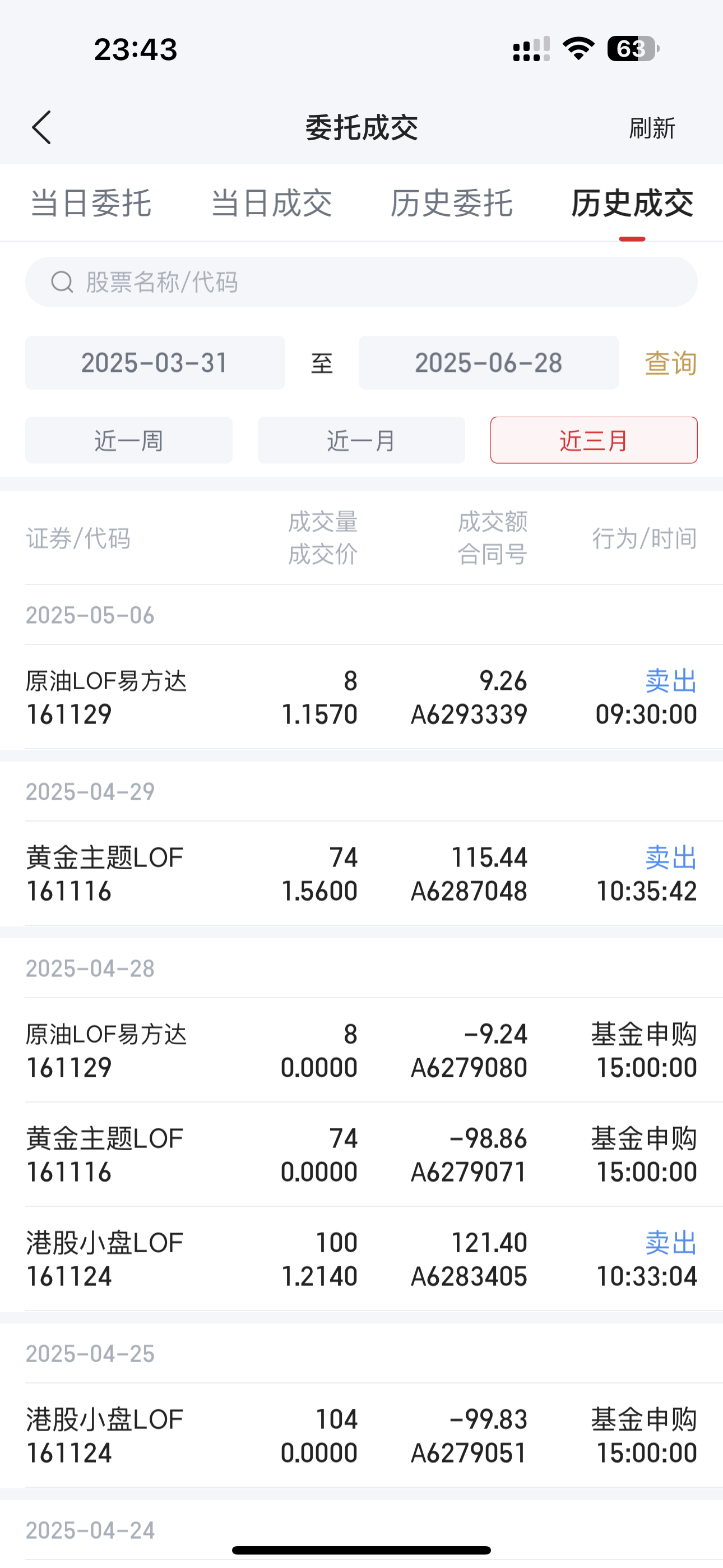Filter by 近一月
Image resolution: width=723 pixels, height=1568 pixels.
pyautogui.click(x=361, y=440)
